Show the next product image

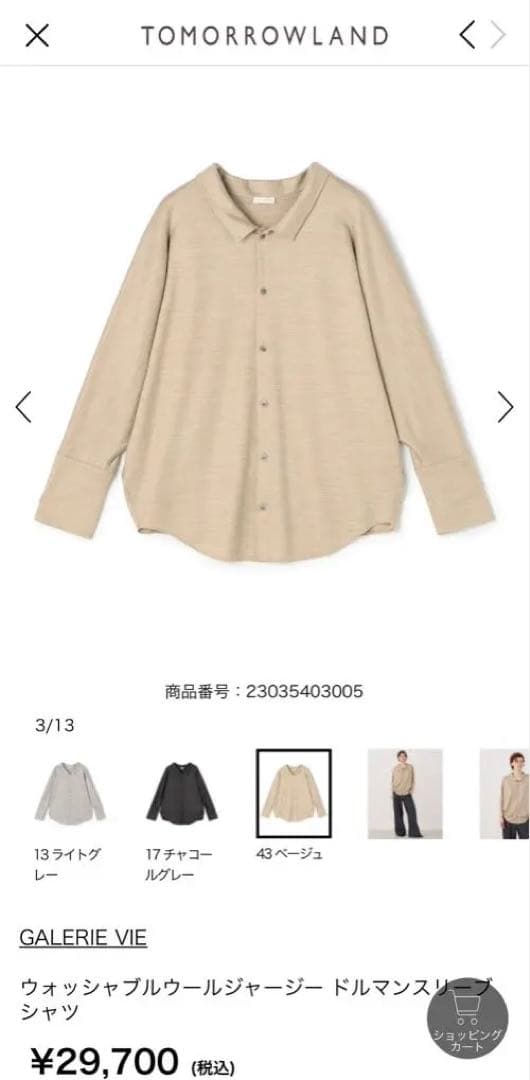tap(506, 406)
